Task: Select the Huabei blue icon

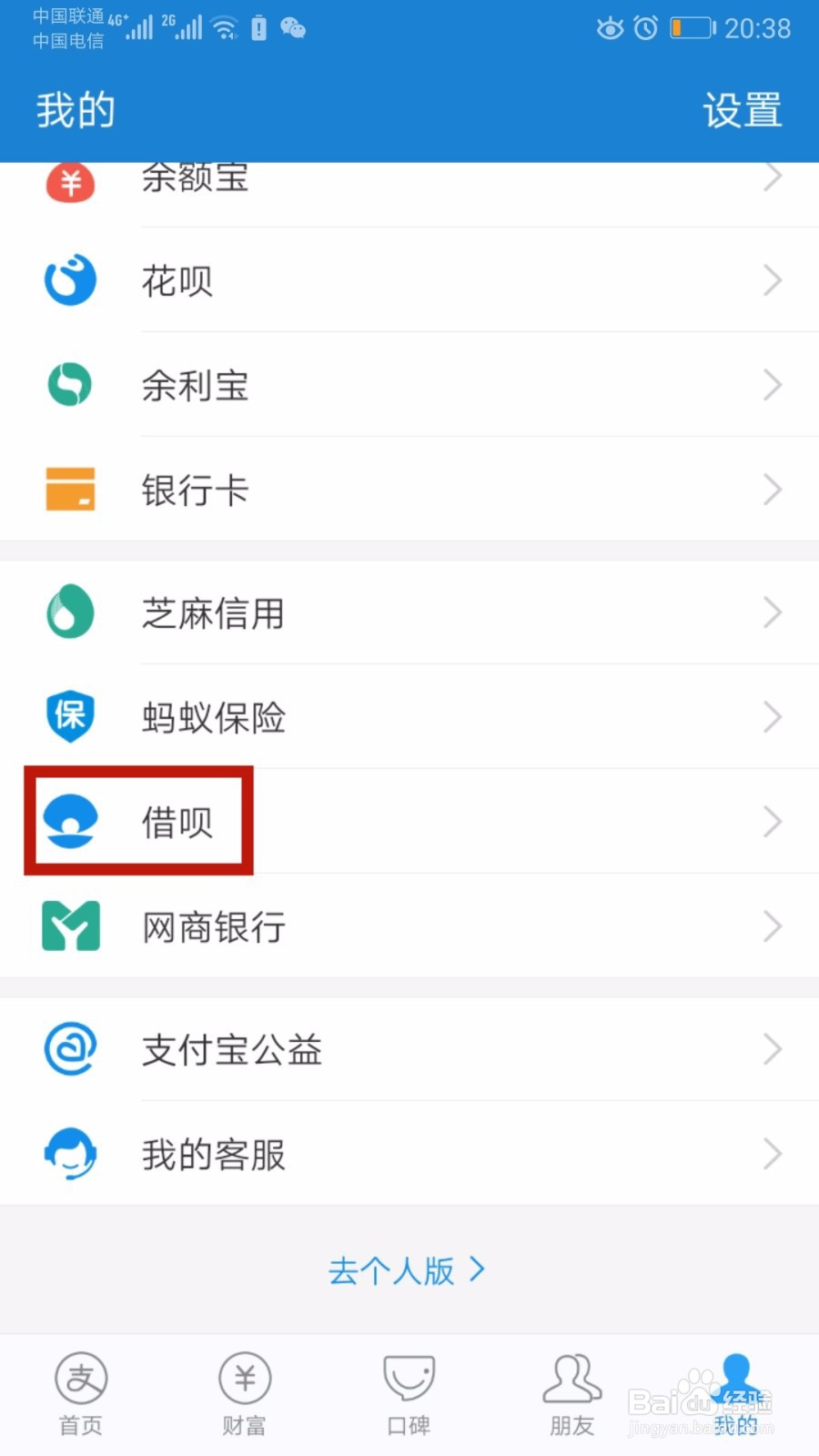Action: pyautogui.click(x=70, y=279)
